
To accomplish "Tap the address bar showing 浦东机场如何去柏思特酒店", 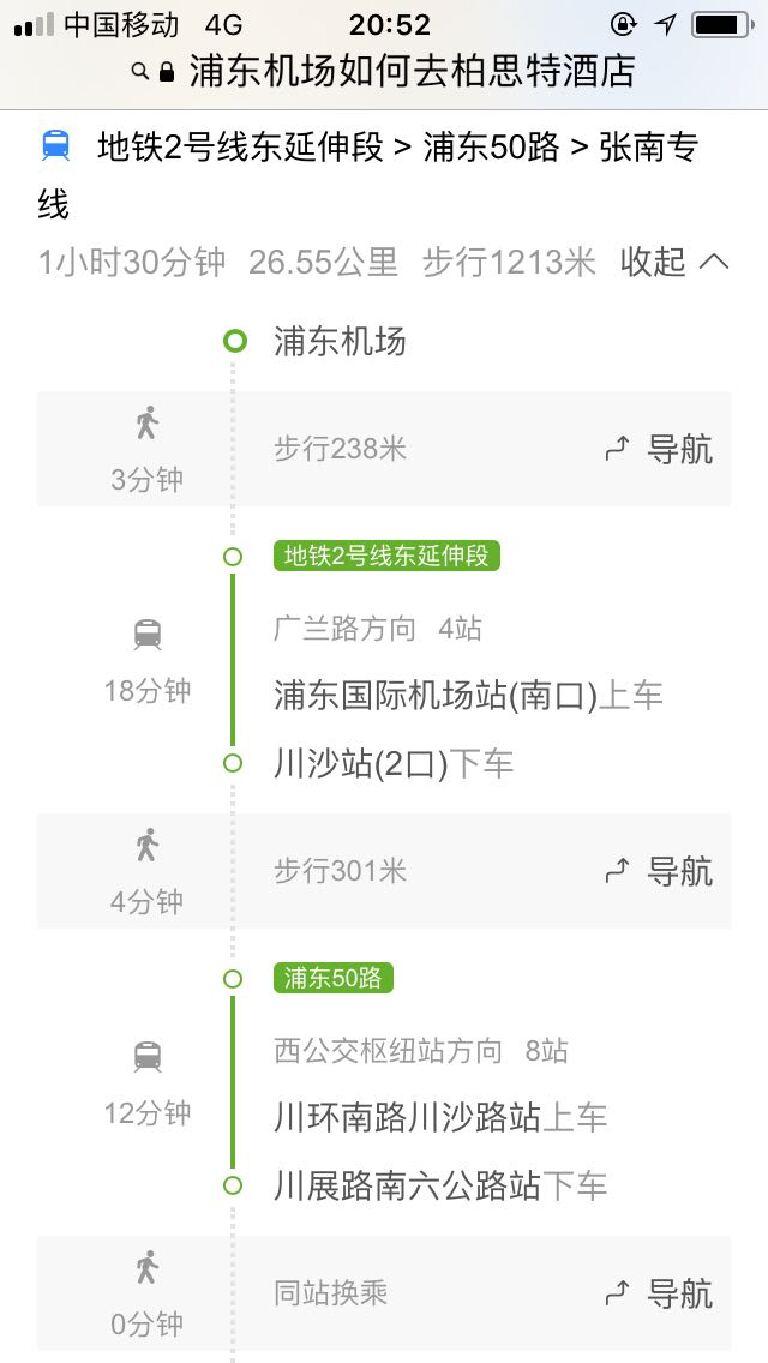I will (x=384, y=72).
